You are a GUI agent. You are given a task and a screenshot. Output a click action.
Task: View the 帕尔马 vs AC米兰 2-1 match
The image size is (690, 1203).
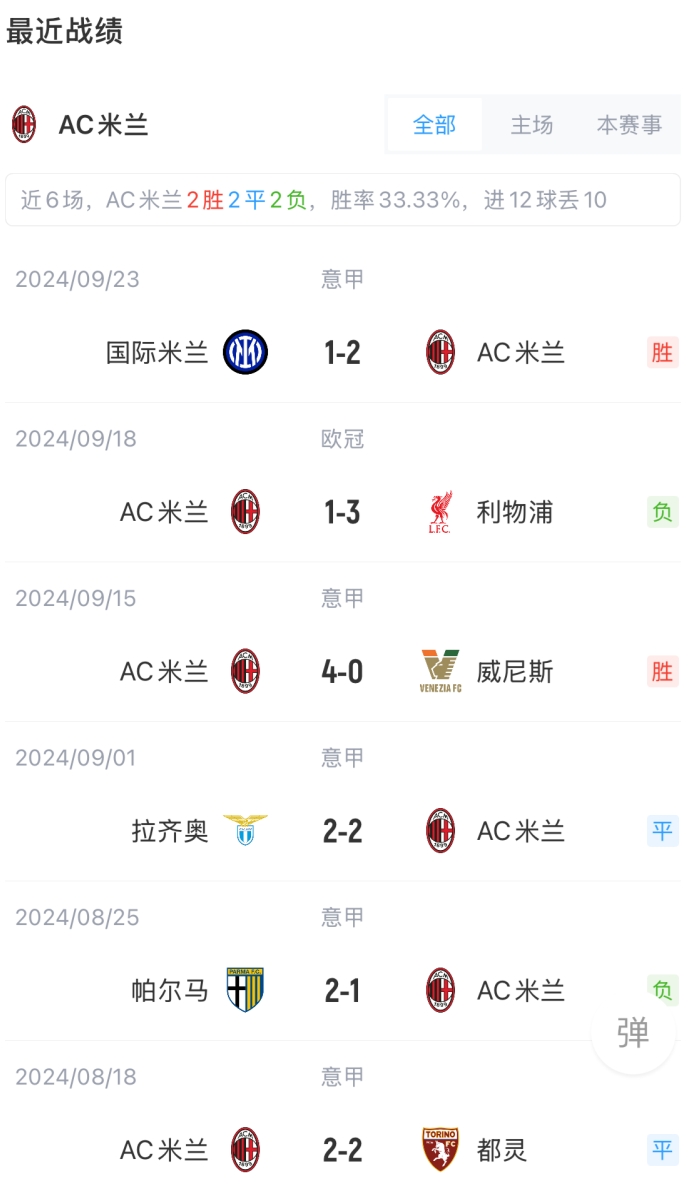[x=342, y=990]
